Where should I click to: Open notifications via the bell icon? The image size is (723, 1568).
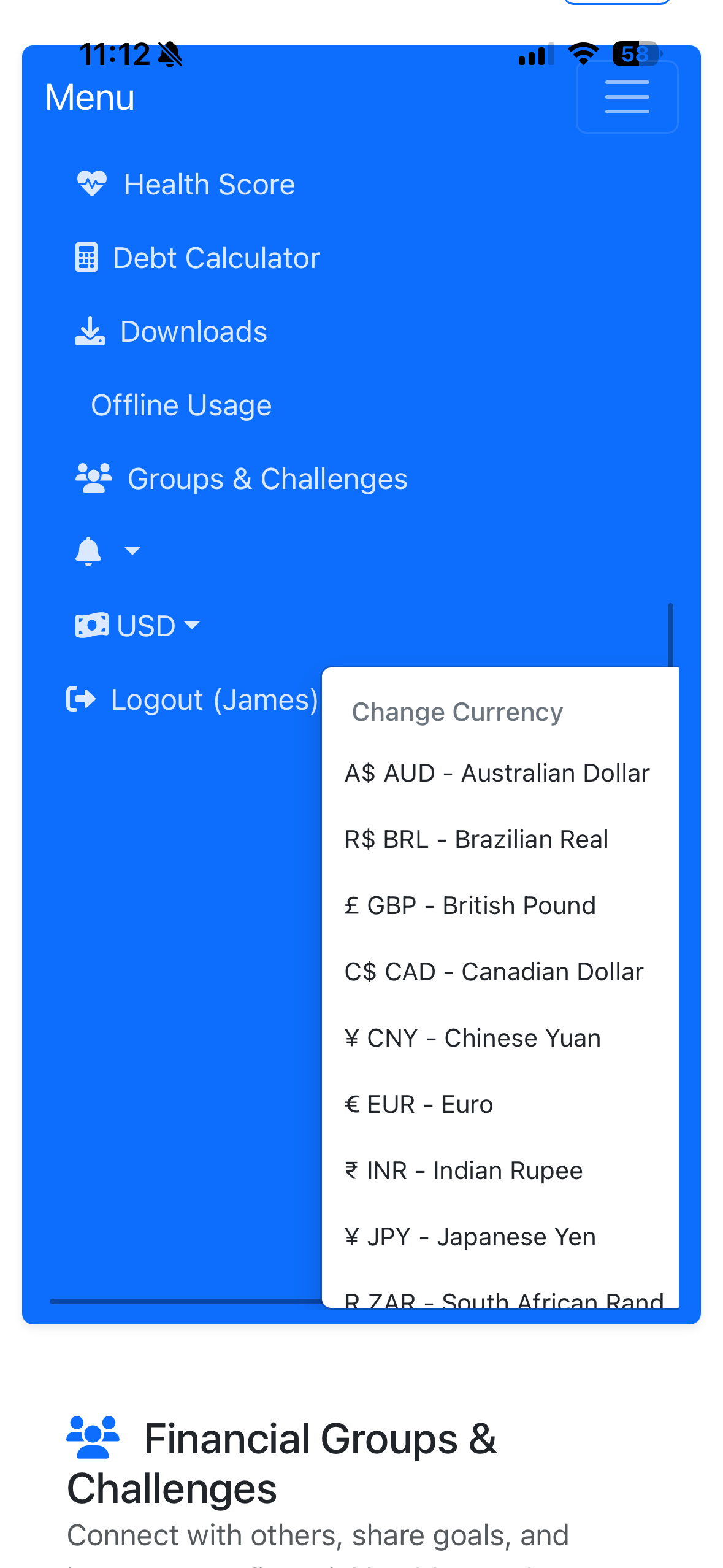(88, 551)
